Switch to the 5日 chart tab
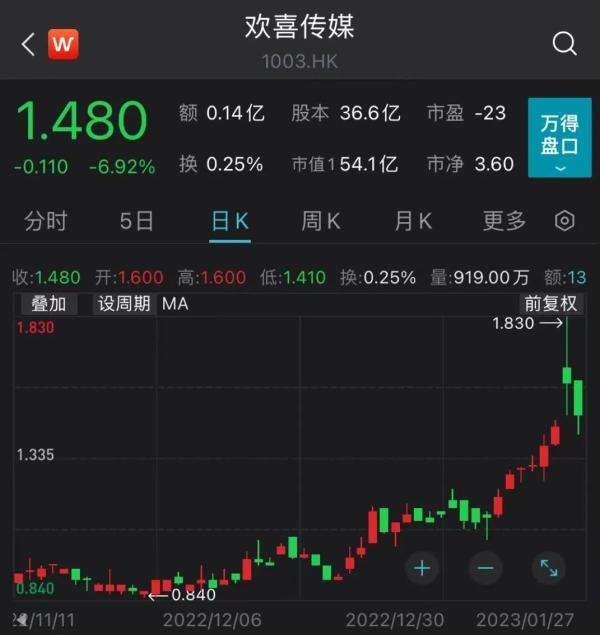 (x=137, y=221)
